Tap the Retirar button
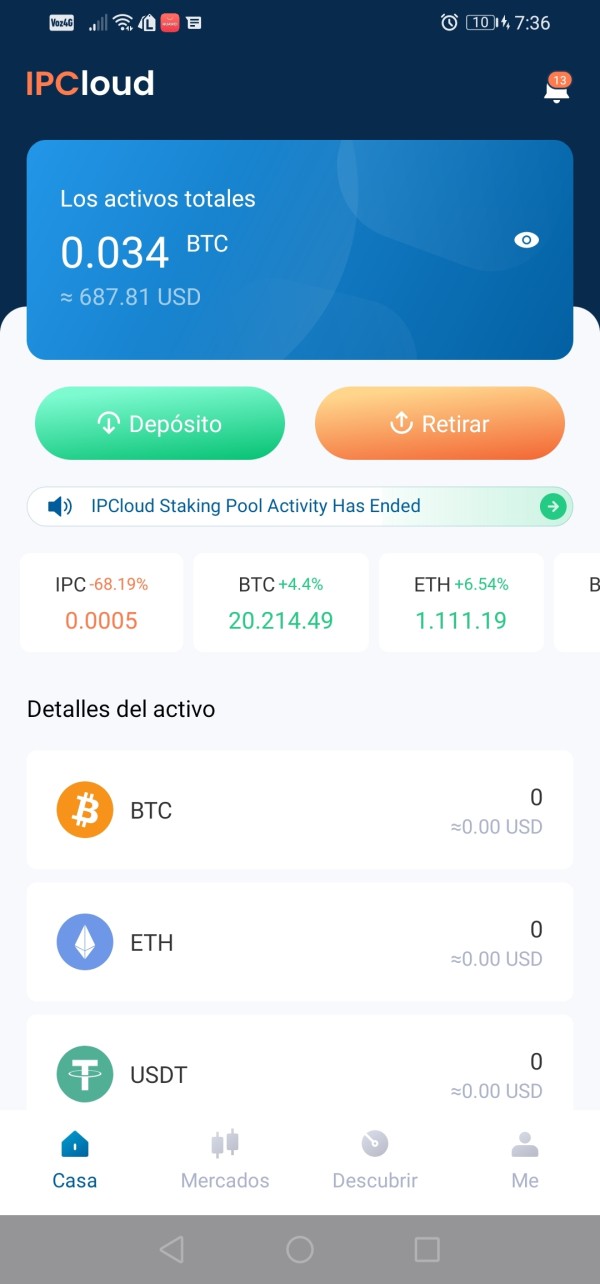The image size is (600, 1284). [x=440, y=423]
